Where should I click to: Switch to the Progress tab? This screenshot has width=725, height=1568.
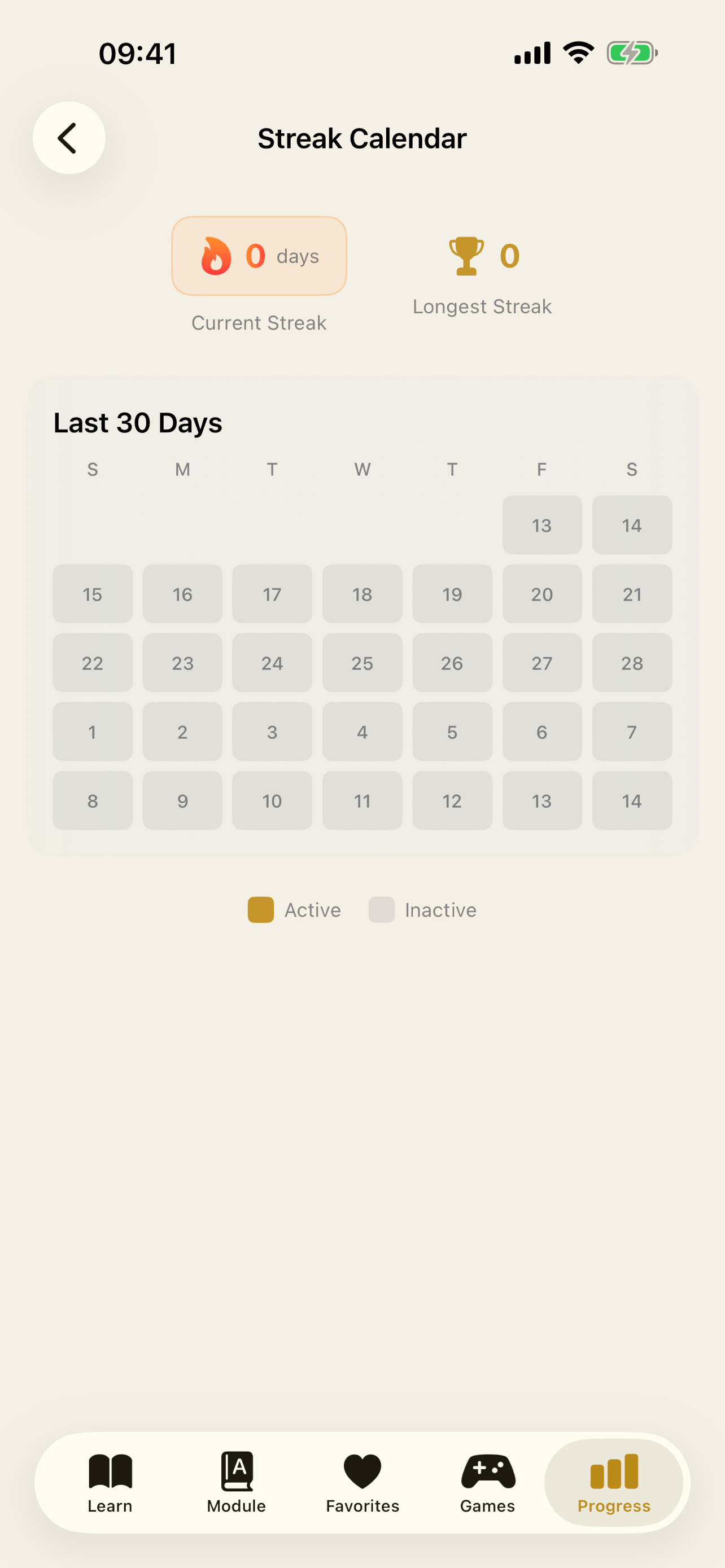pos(614,1485)
